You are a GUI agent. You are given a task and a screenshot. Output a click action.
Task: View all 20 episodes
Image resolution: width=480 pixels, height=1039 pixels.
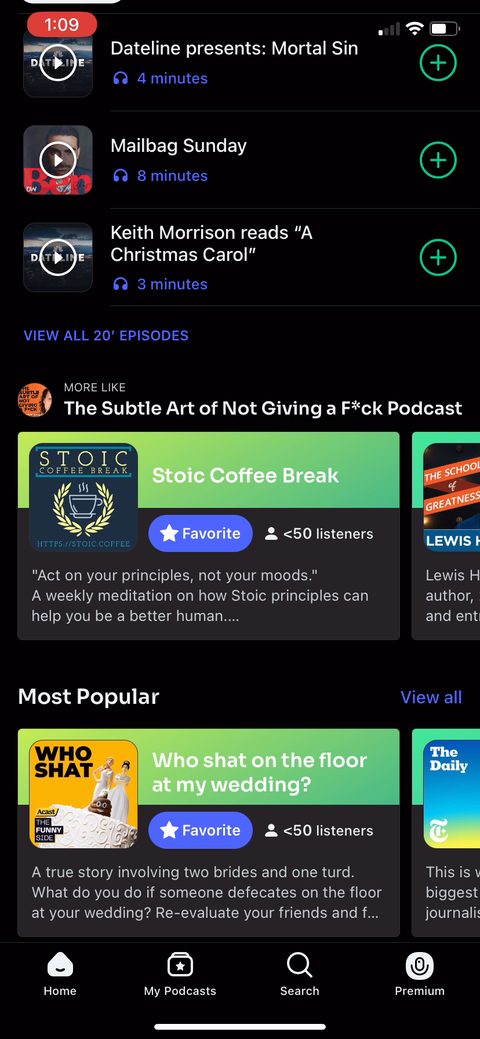click(106, 335)
